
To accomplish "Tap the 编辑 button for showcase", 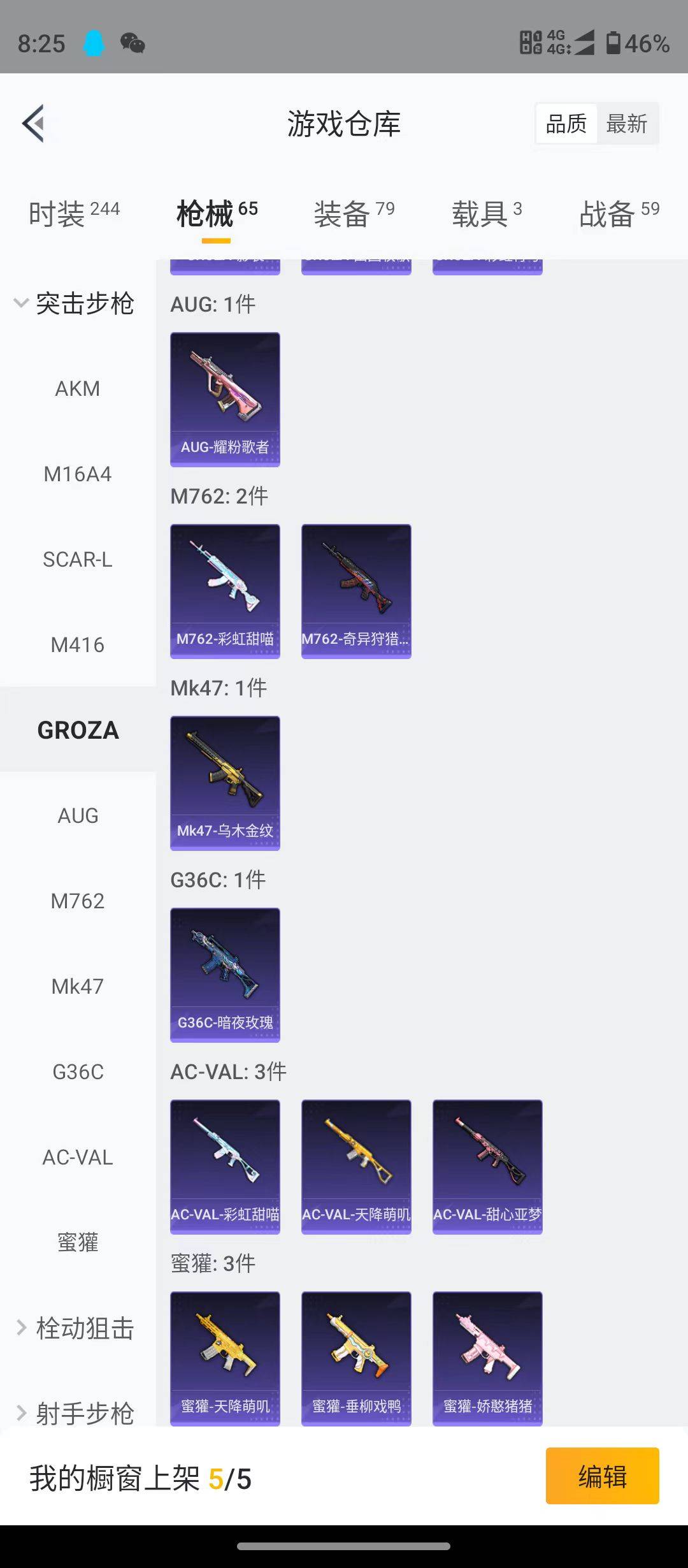I will [x=602, y=1476].
